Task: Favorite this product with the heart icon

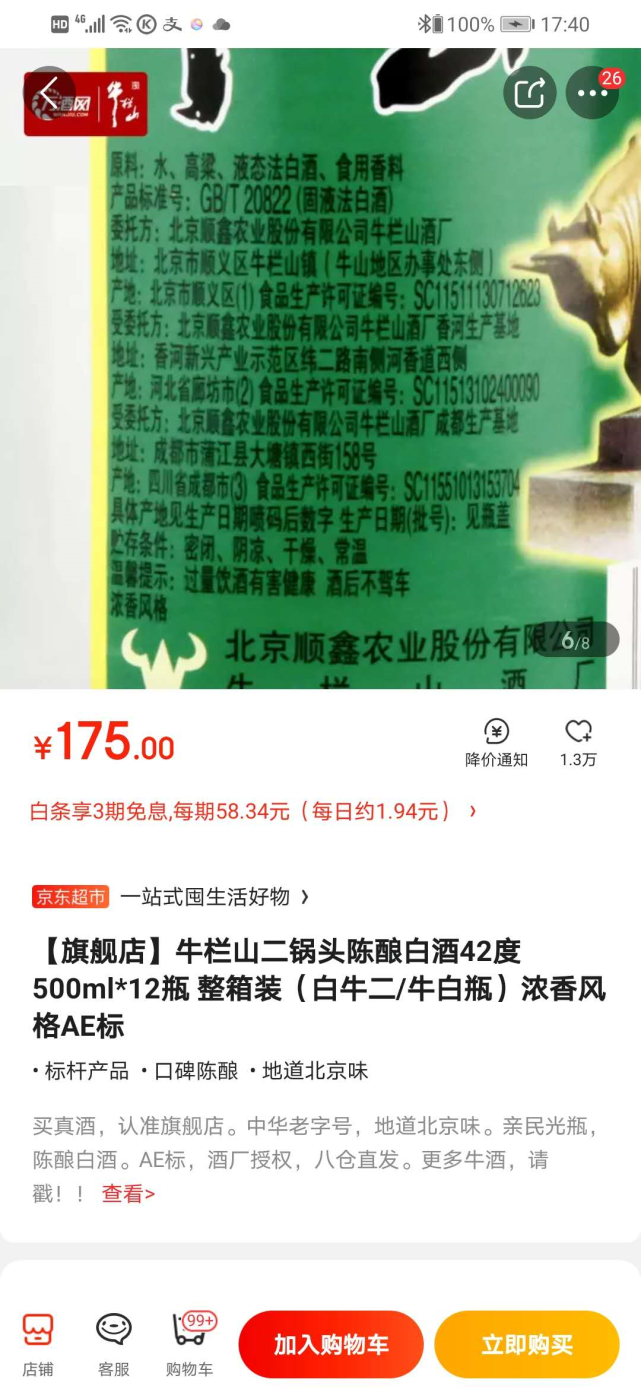Action: pyautogui.click(x=578, y=743)
